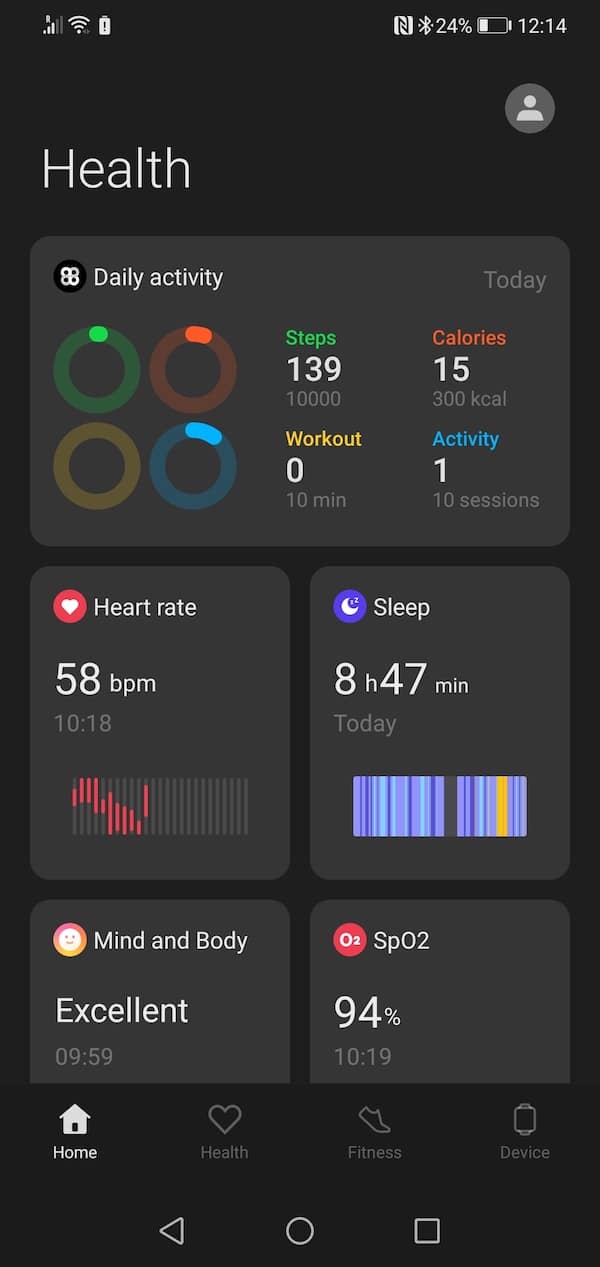
Task: Open the Mind and Body card
Action: 160,991
